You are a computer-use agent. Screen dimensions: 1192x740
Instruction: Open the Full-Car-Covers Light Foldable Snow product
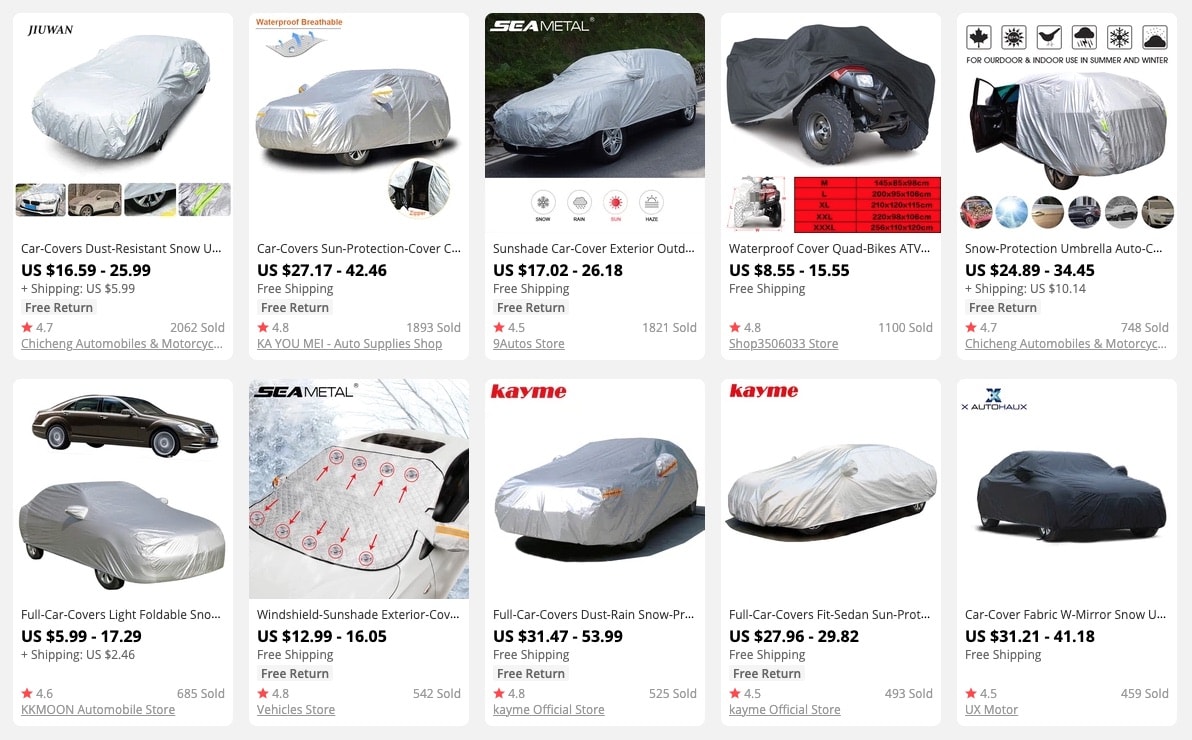[121, 615]
